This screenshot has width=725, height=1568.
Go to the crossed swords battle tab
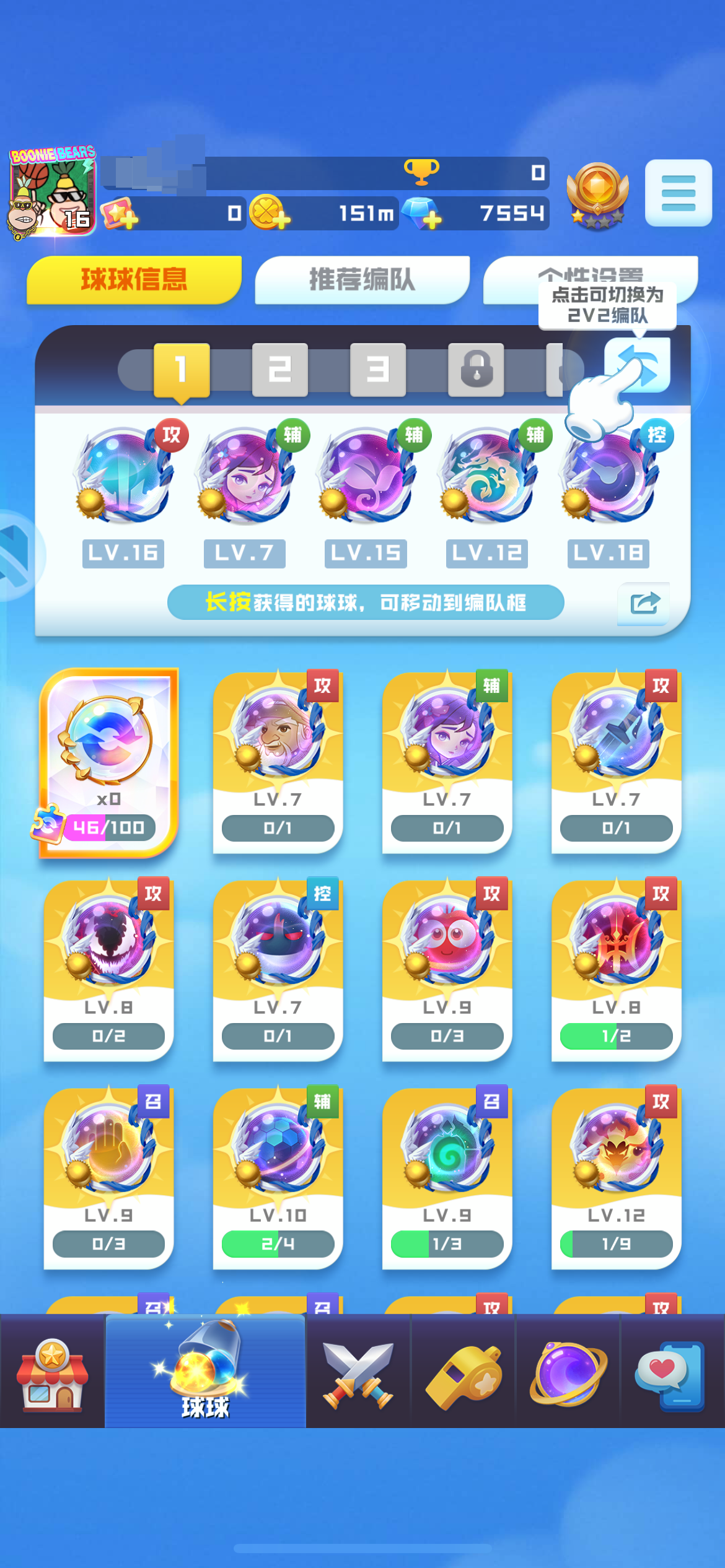pos(358,1374)
